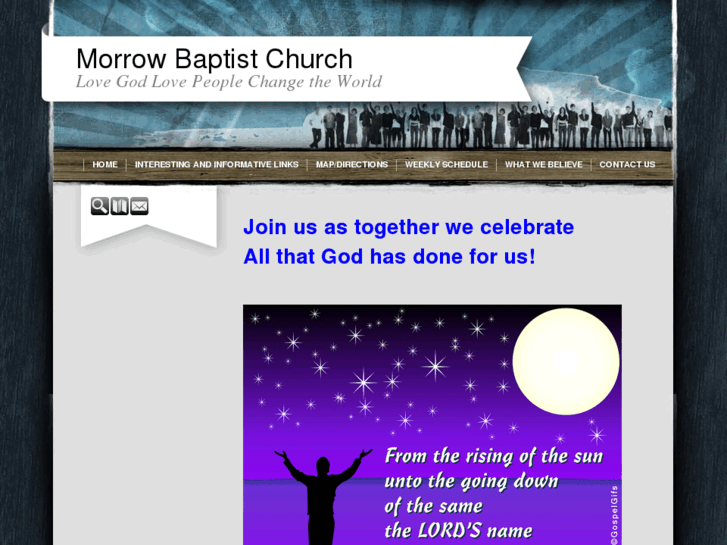Open the email envelope icon
The width and height of the screenshot is (727, 545).
(x=139, y=206)
